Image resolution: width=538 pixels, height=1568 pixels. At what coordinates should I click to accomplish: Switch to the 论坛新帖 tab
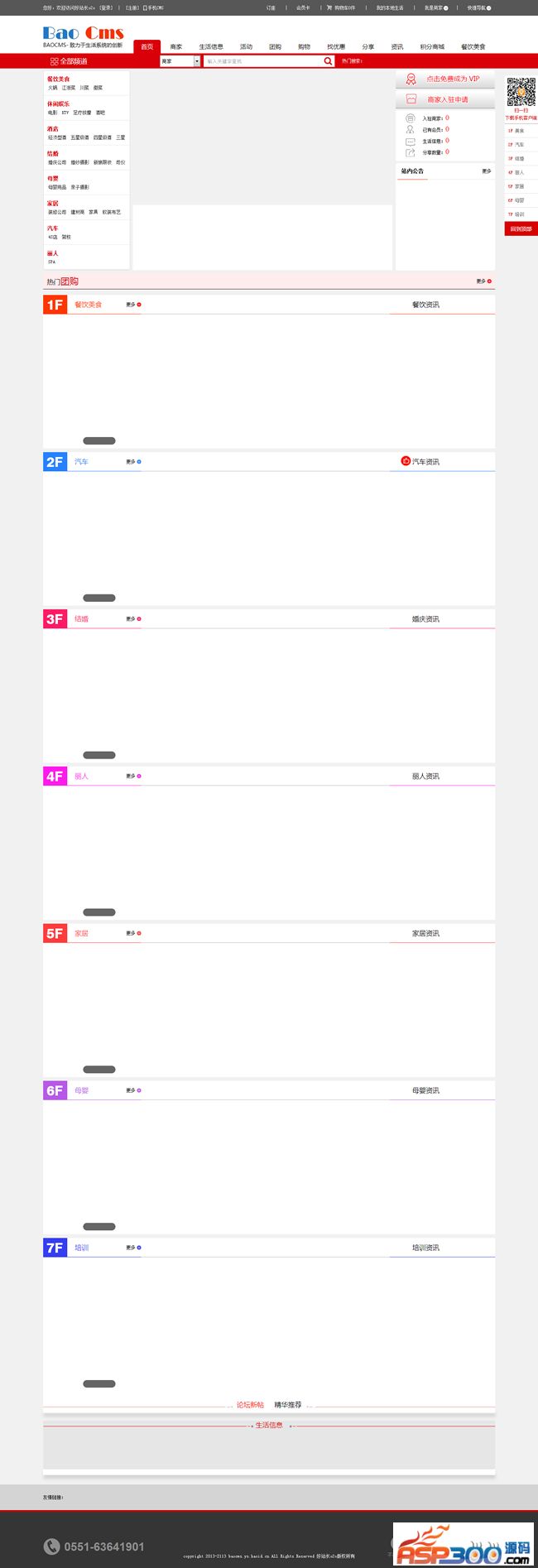pyautogui.click(x=250, y=1405)
